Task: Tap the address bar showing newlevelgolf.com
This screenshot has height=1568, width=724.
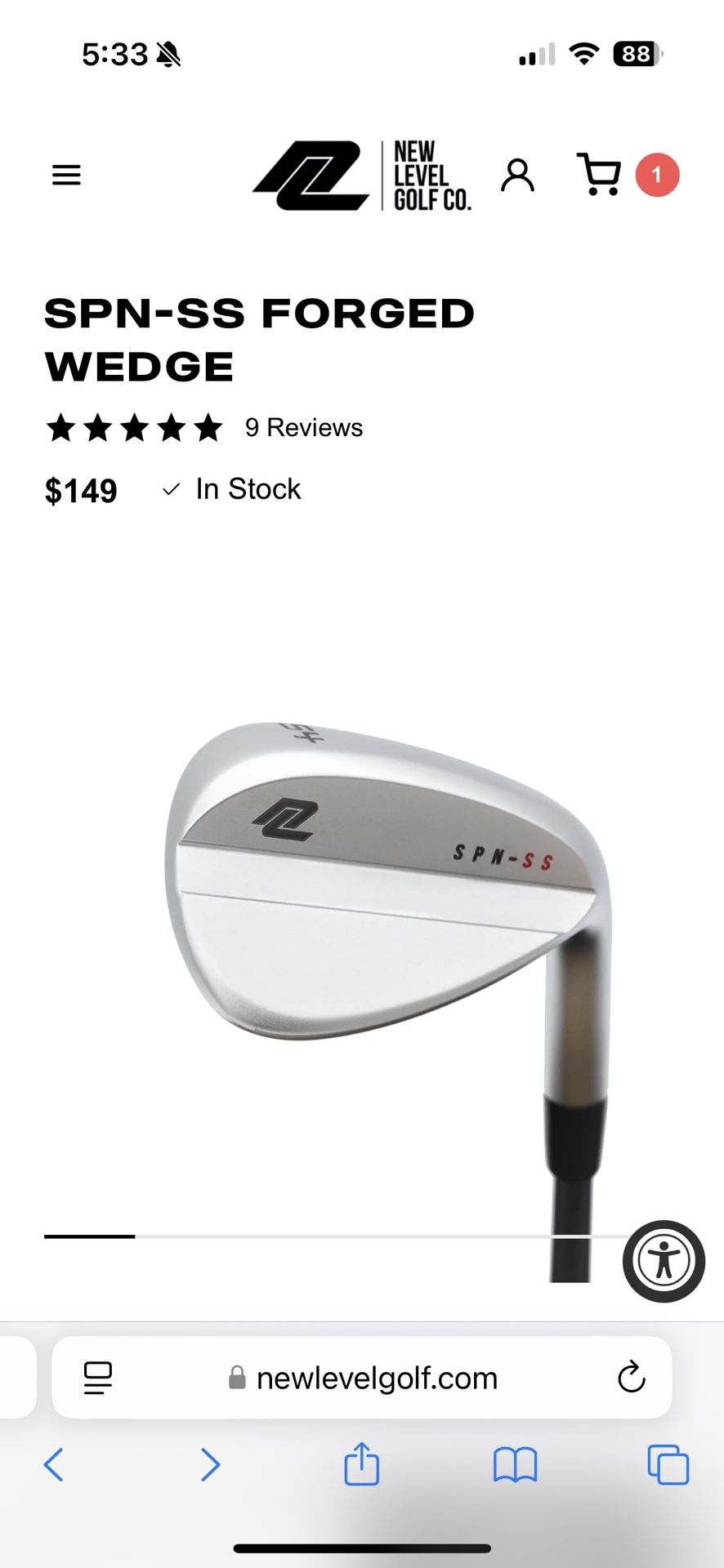Action: (x=376, y=1377)
